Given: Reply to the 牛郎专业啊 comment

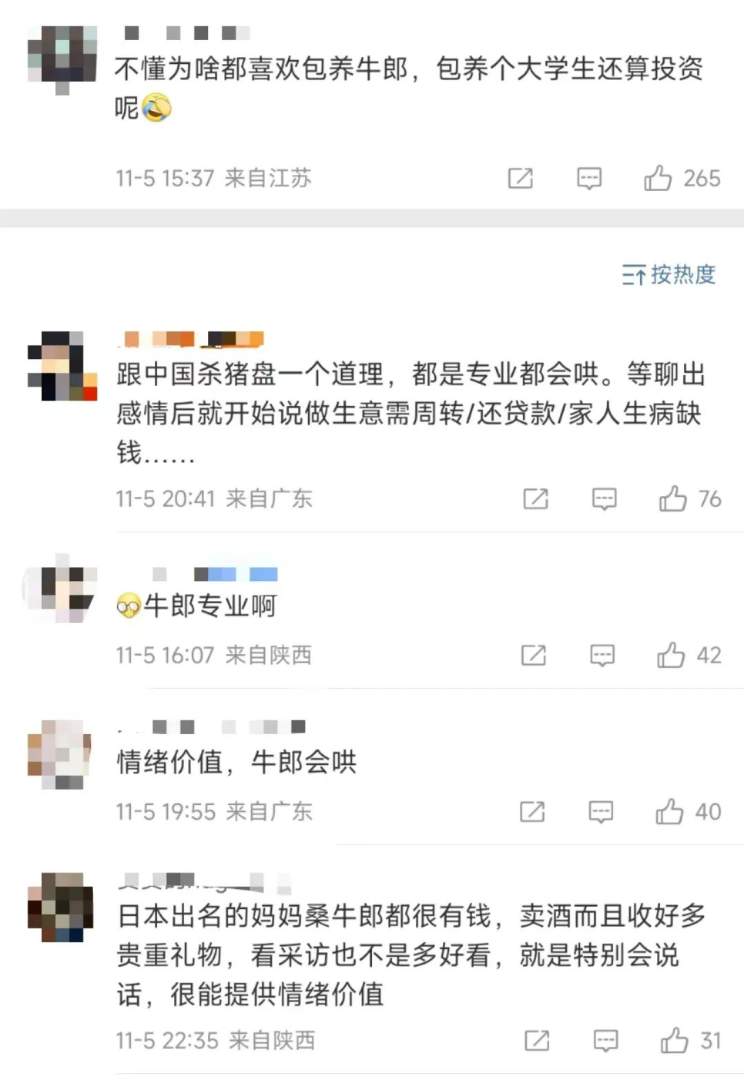Looking at the screenshot, I should pyautogui.click(x=602, y=655).
